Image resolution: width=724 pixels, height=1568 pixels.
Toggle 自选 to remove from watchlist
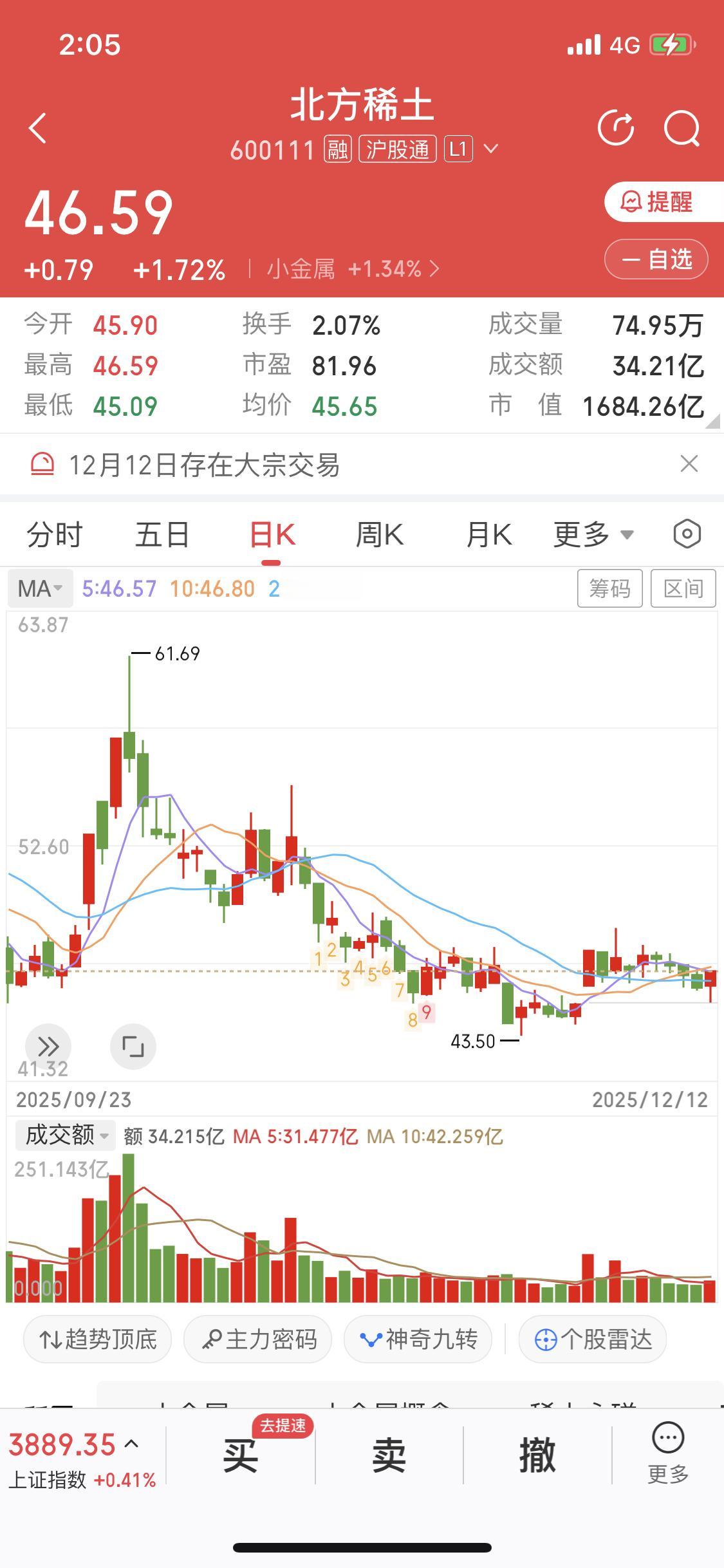(x=655, y=259)
